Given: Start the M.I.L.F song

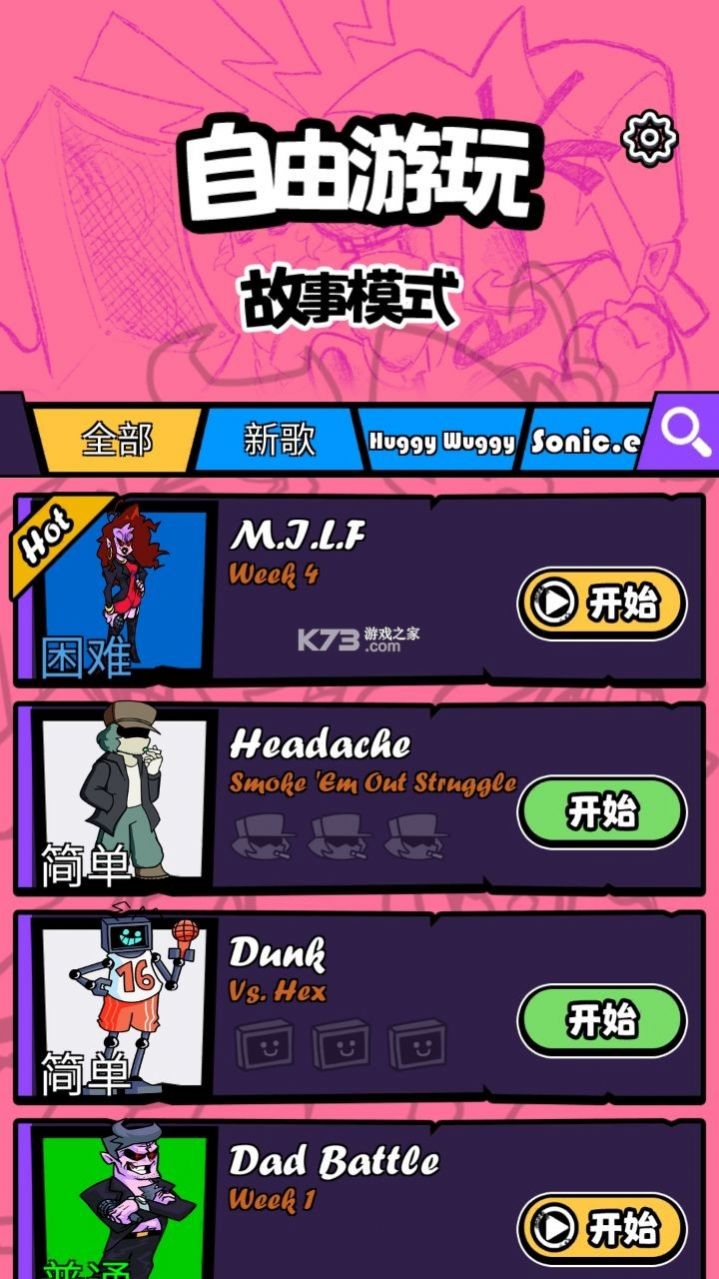Looking at the screenshot, I should pos(602,604).
